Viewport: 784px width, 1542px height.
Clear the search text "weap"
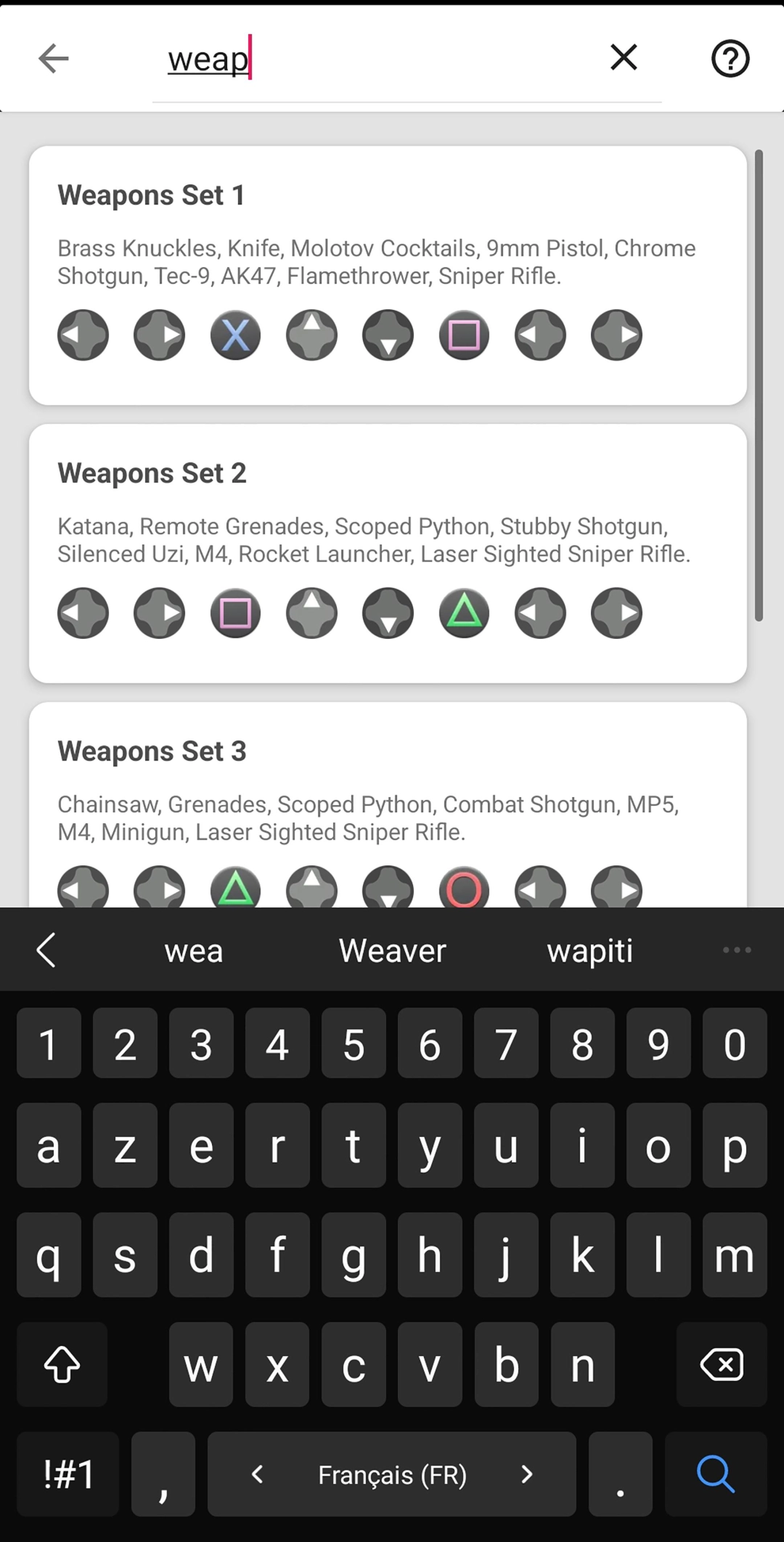click(x=624, y=57)
